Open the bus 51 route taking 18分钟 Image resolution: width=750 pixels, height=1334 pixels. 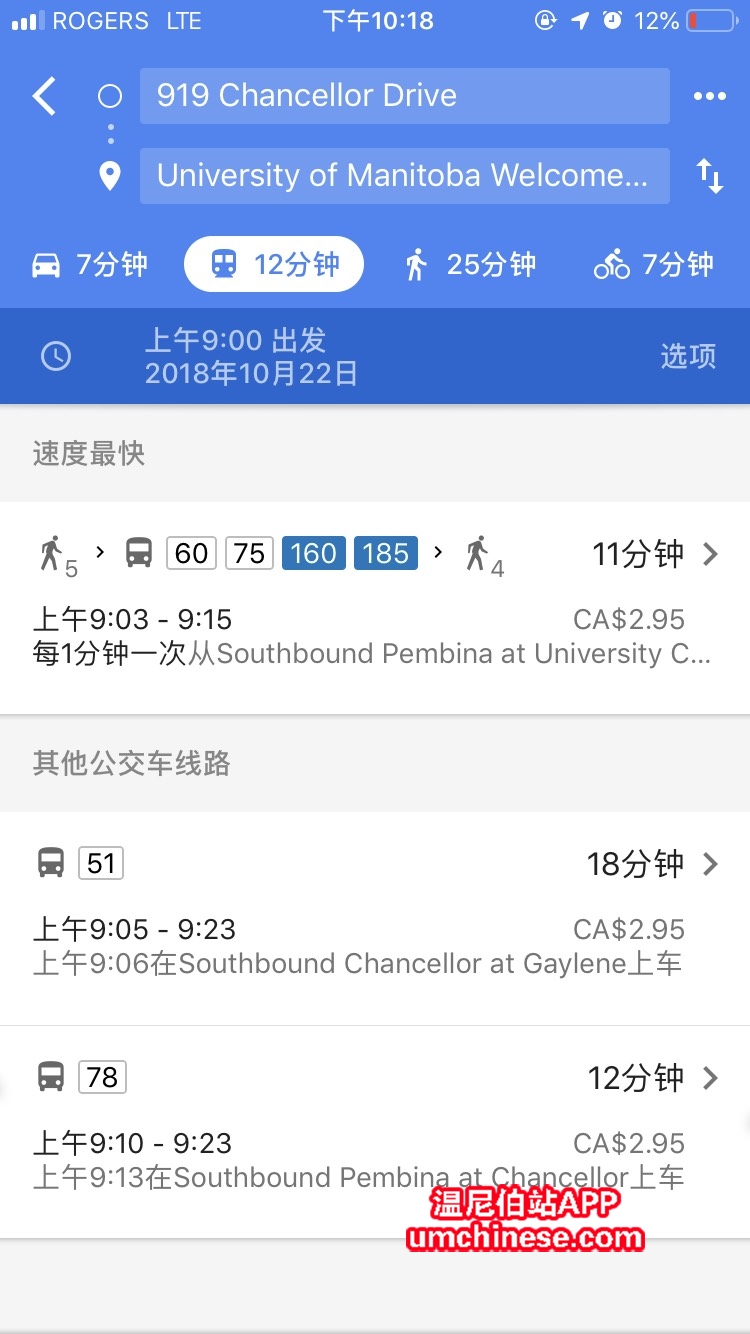click(x=375, y=918)
